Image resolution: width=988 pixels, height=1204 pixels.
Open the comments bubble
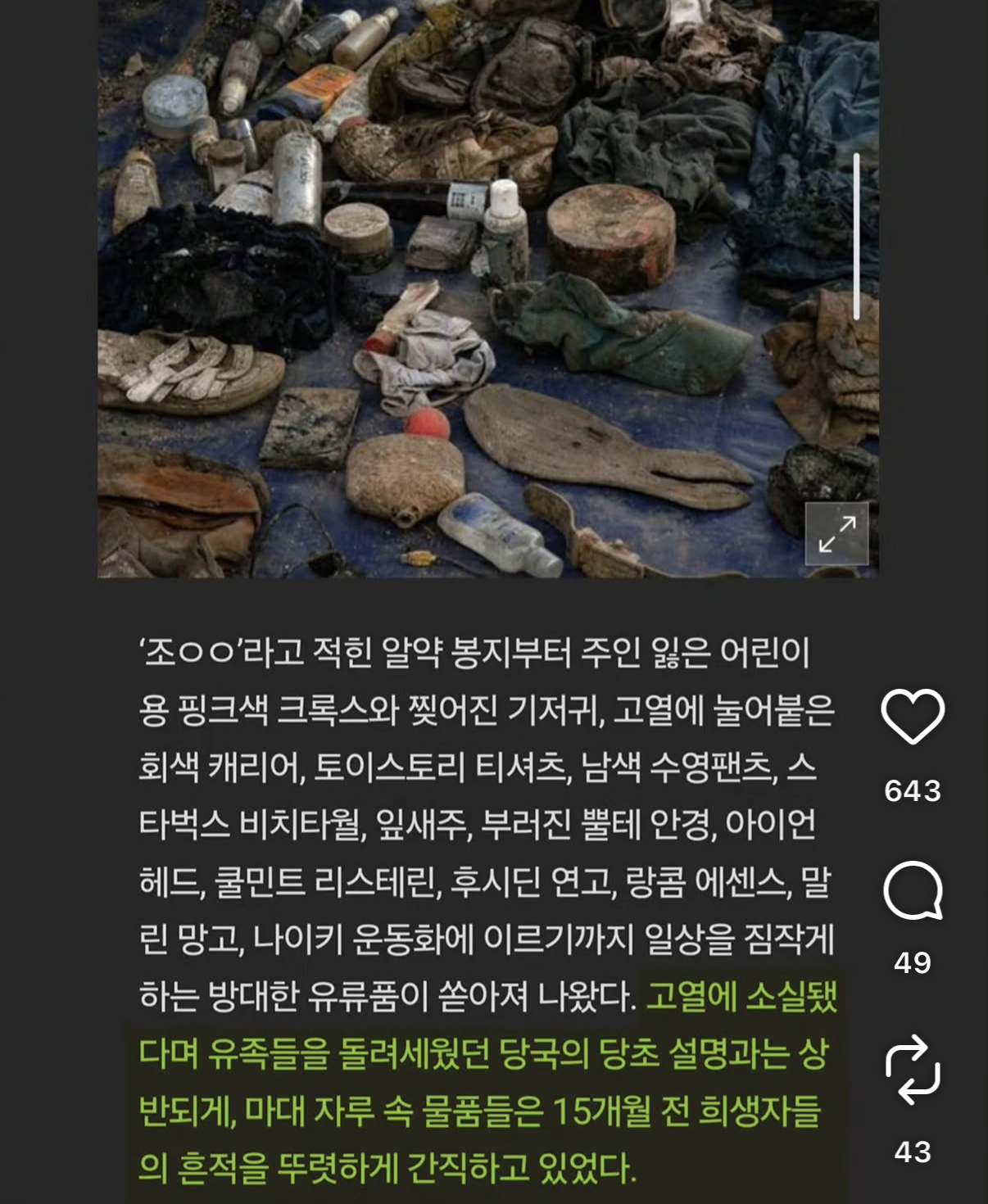pos(913,891)
